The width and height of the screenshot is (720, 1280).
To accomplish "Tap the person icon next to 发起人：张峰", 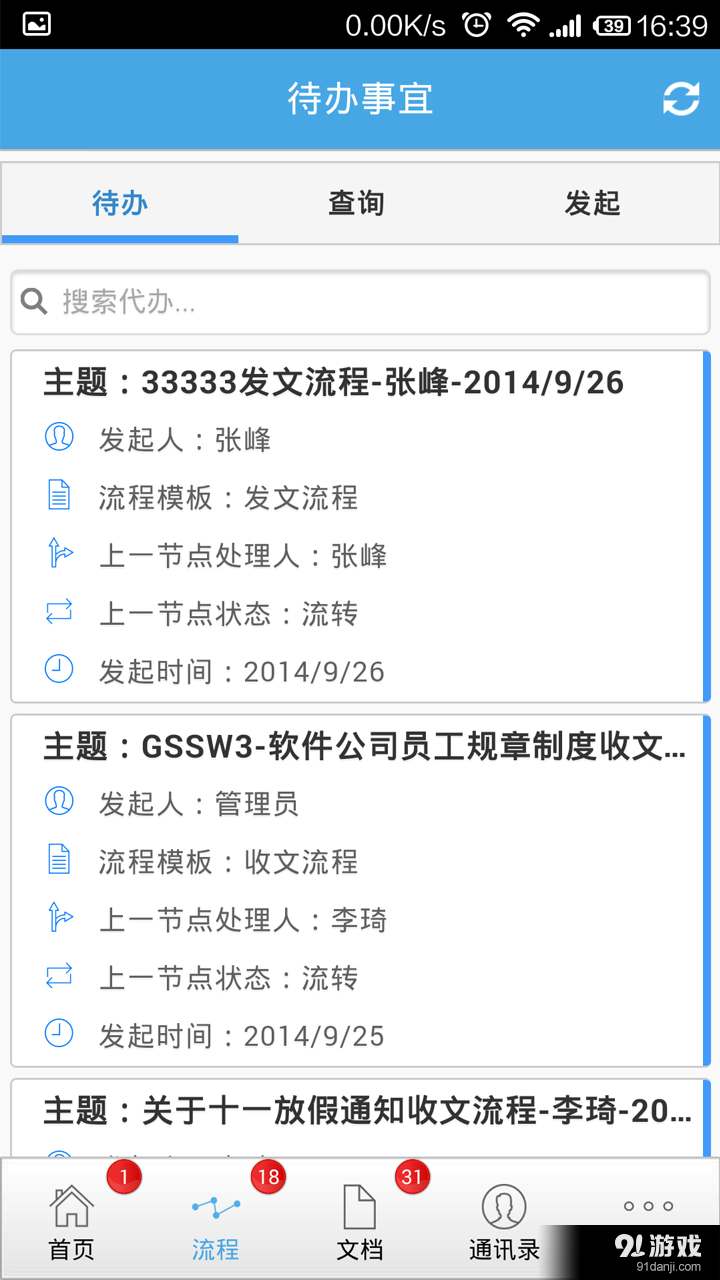I will pyautogui.click(x=59, y=438).
